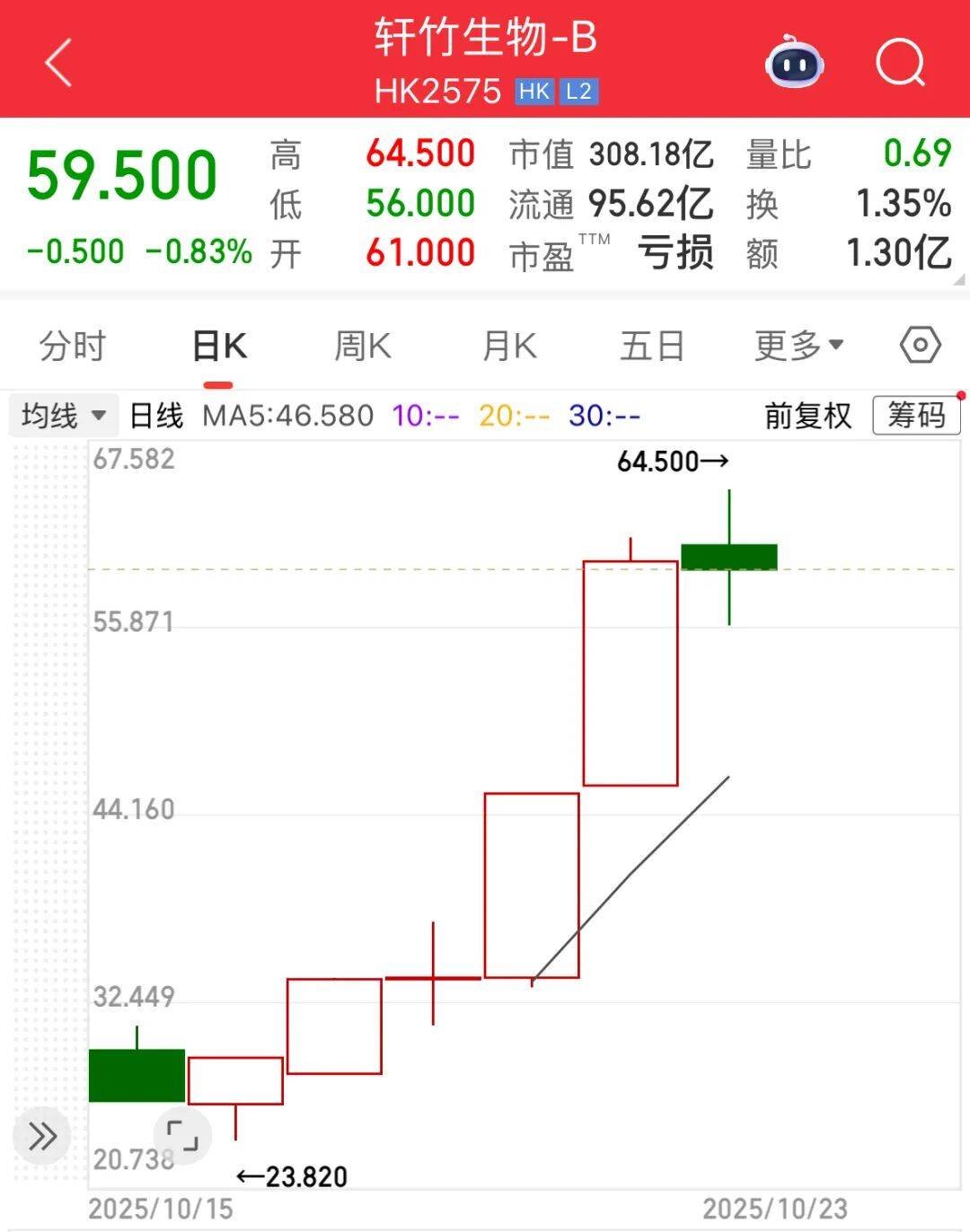
Task: Expand the 更多 chart period dropdown
Action: [x=798, y=346]
